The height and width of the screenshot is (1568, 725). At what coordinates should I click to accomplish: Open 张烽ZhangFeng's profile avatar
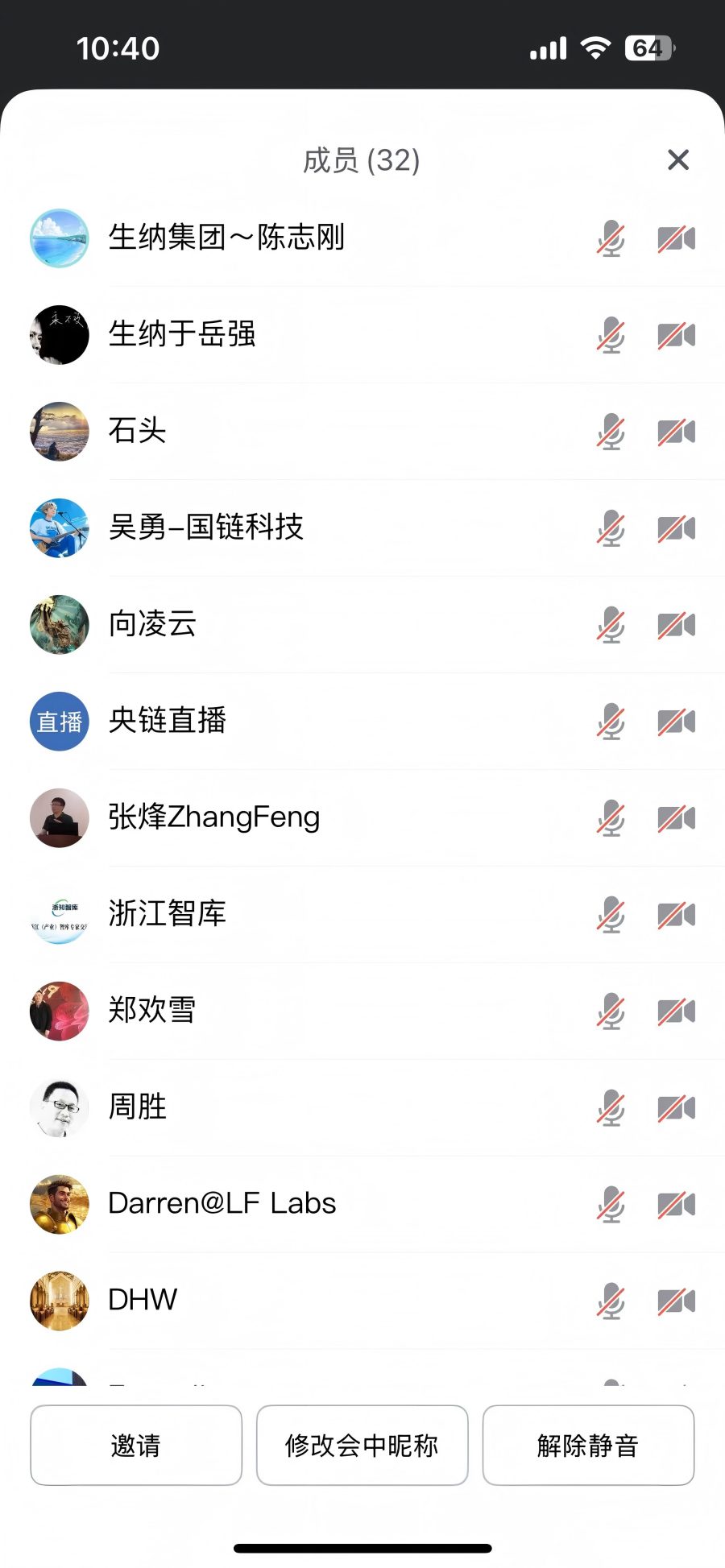pos(59,818)
